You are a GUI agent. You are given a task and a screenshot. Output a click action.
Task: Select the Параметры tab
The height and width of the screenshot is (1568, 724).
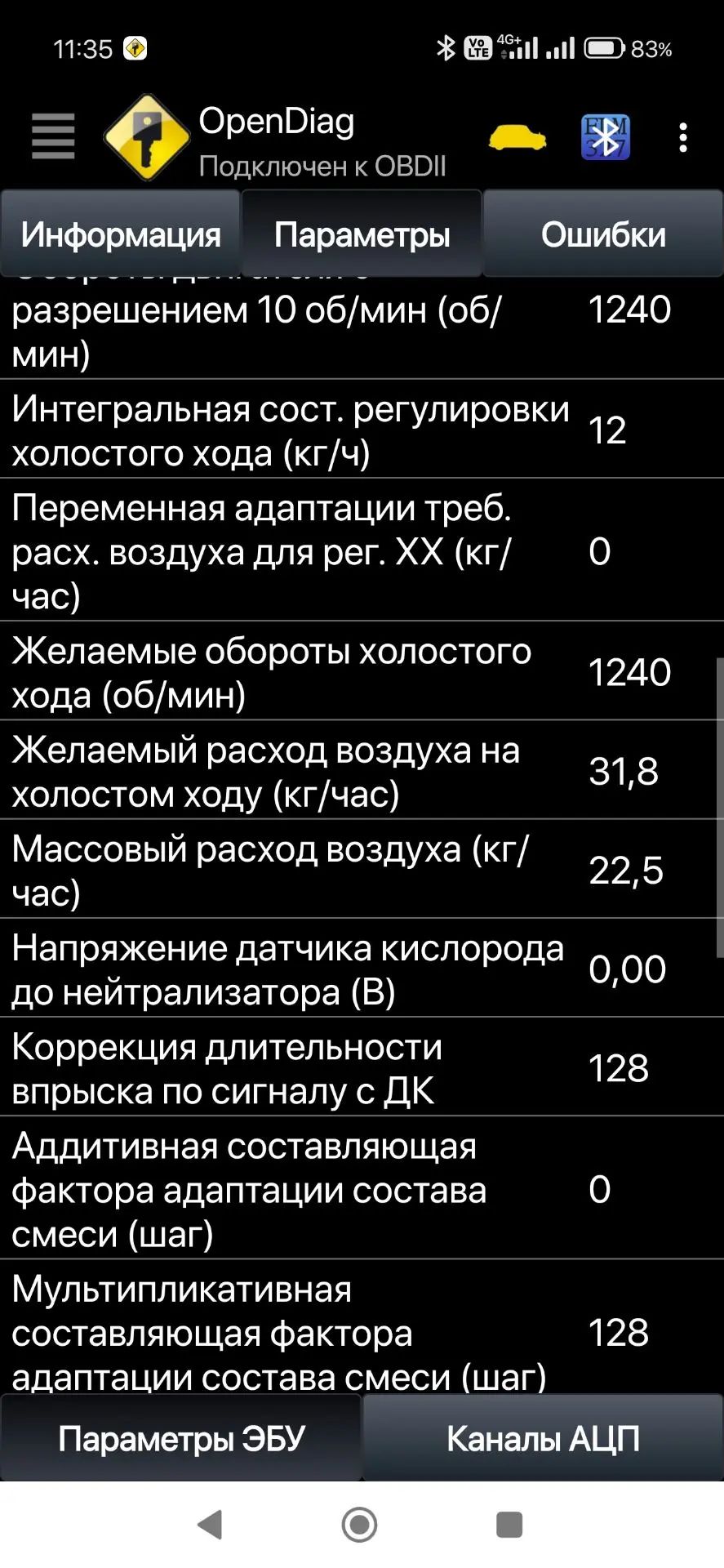click(x=362, y=234)
